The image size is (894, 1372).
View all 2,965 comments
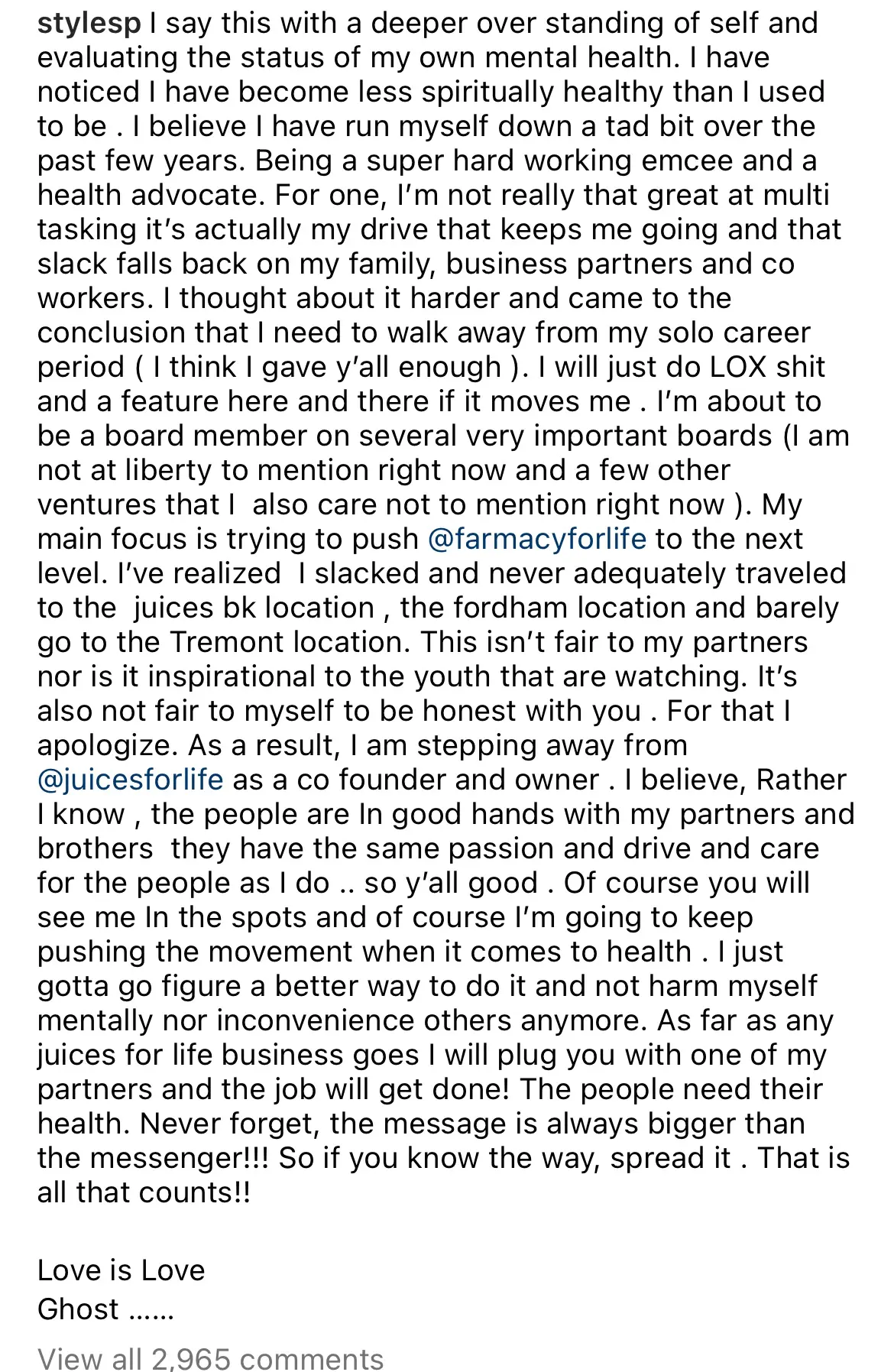click(210, 1359)
